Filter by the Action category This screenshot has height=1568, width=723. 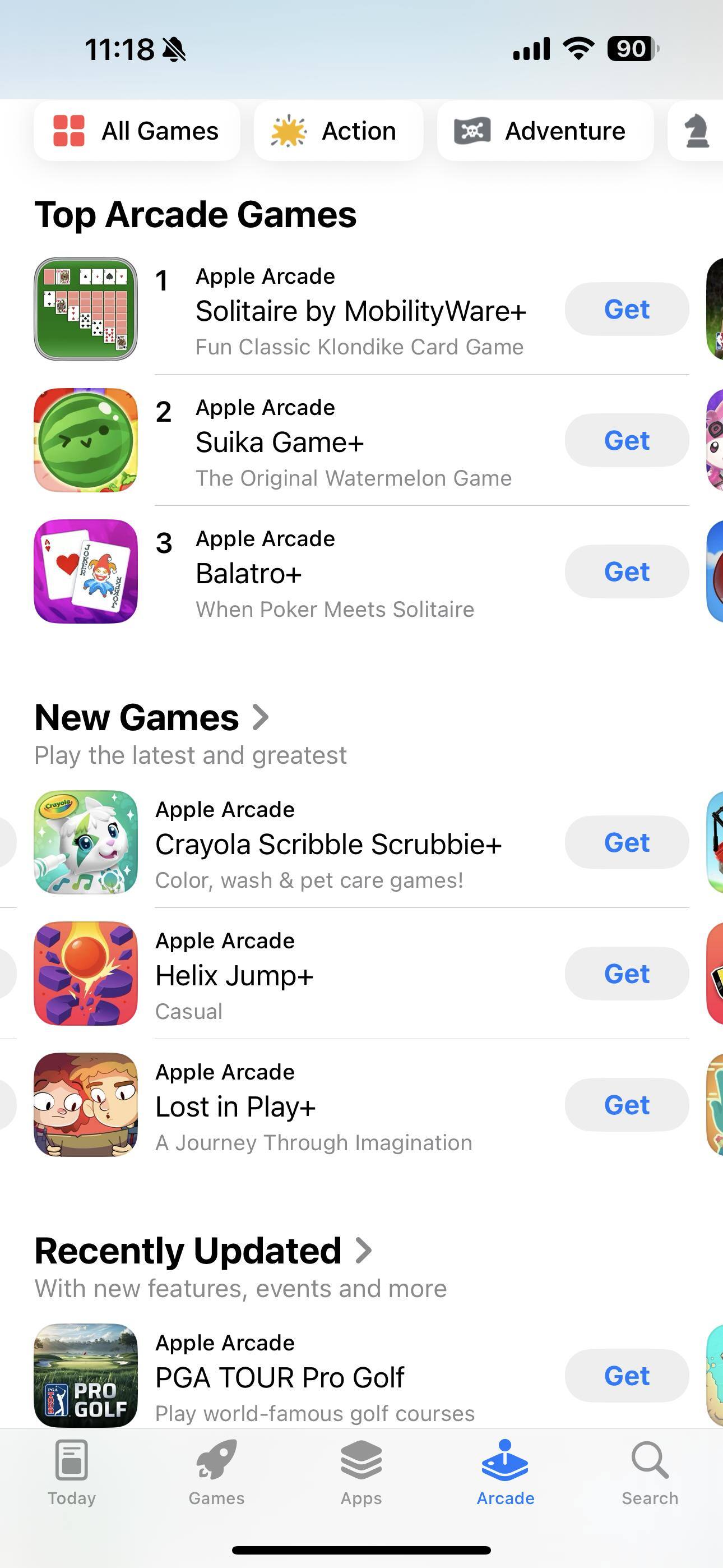(x=338, y=131)
